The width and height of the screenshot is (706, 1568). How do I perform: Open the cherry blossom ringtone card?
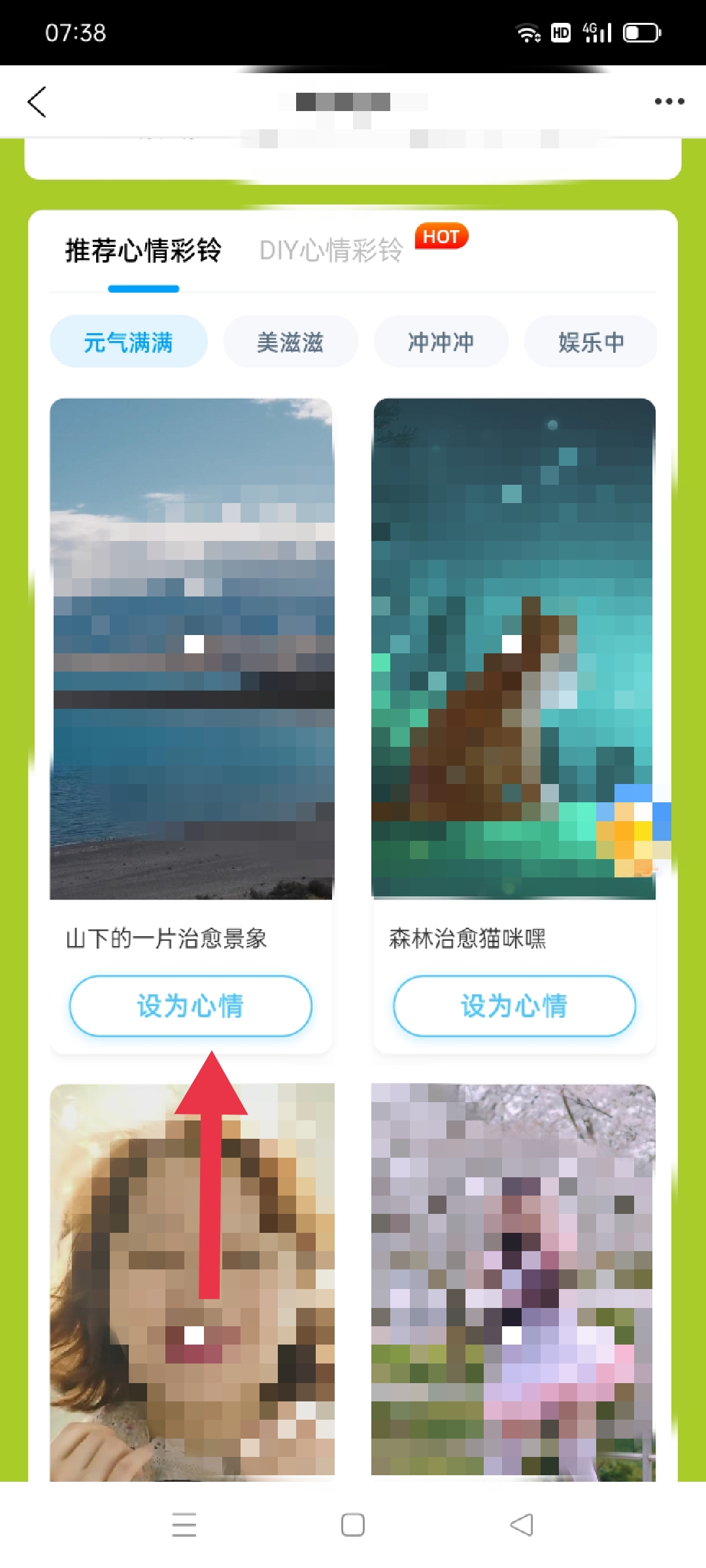pyautogui.click(x=514, y=1281)
